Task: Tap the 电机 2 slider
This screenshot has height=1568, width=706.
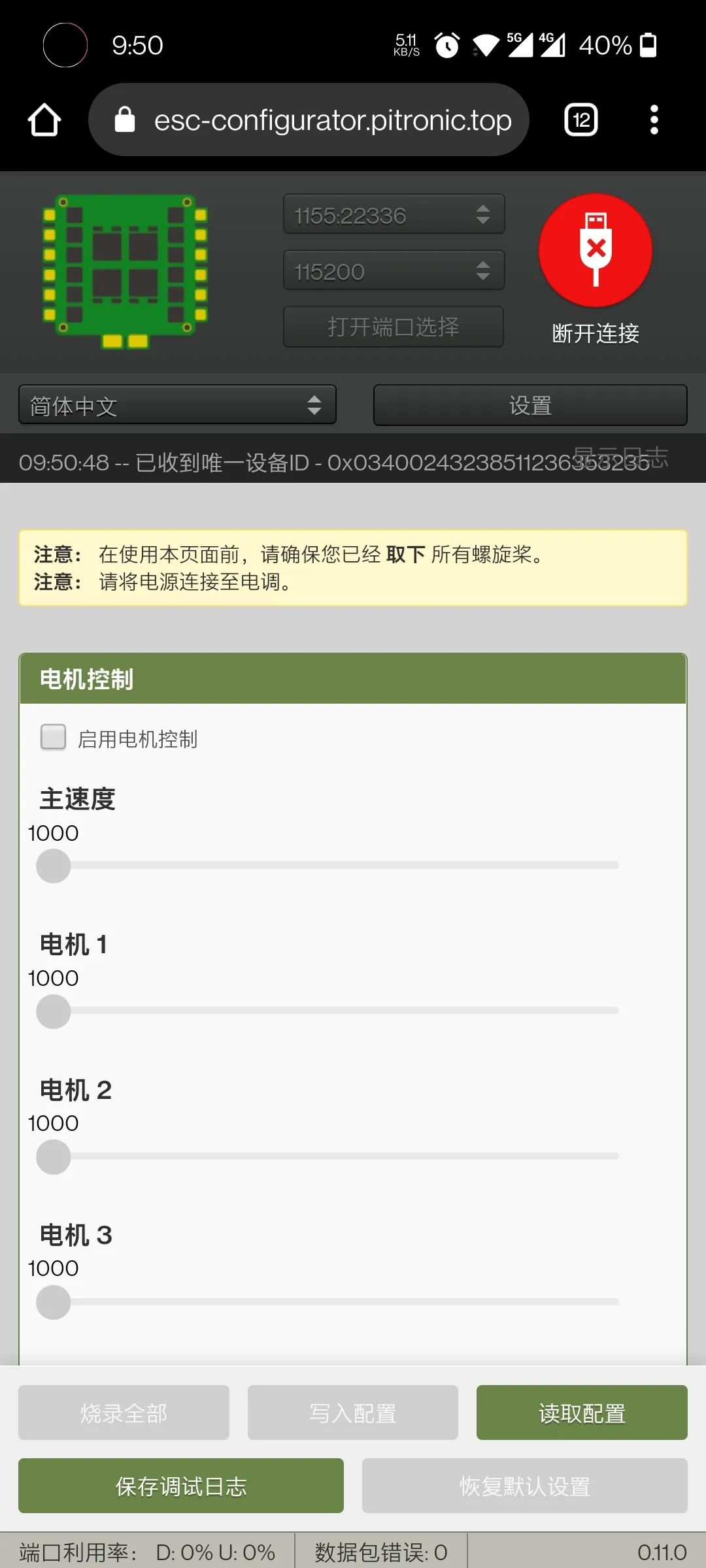Action: click(x=327, y=1156)
